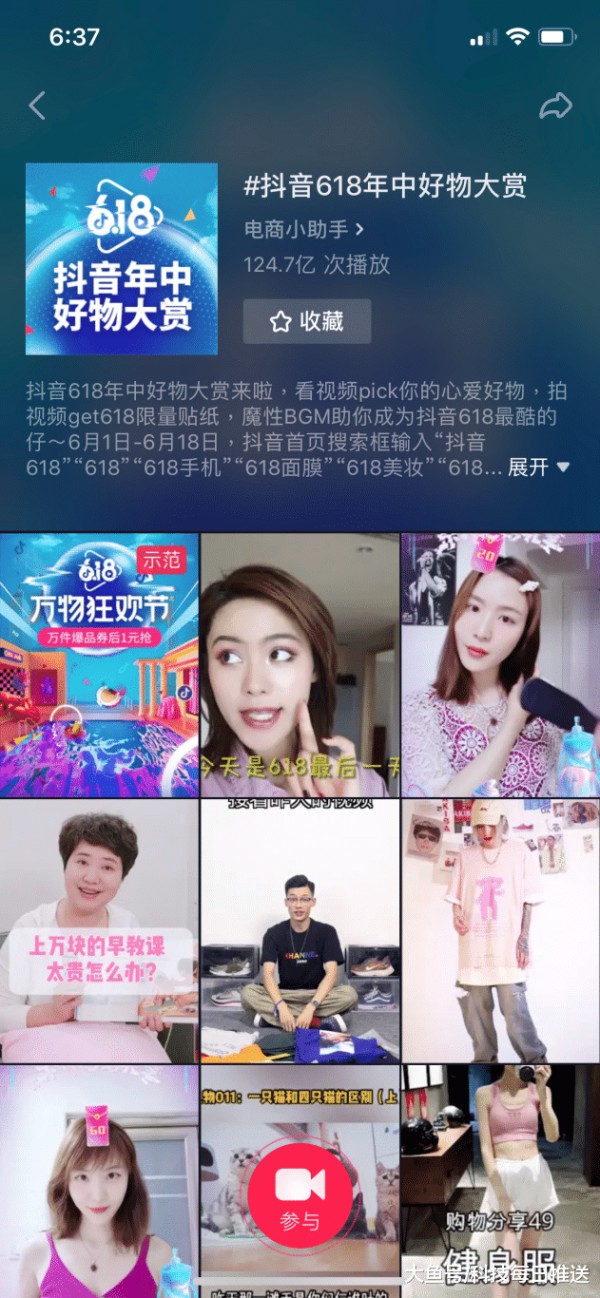Open the video of man sitting with sneakers
The width and height of the screenshot is (600, 1298).
tap(300, 931)
